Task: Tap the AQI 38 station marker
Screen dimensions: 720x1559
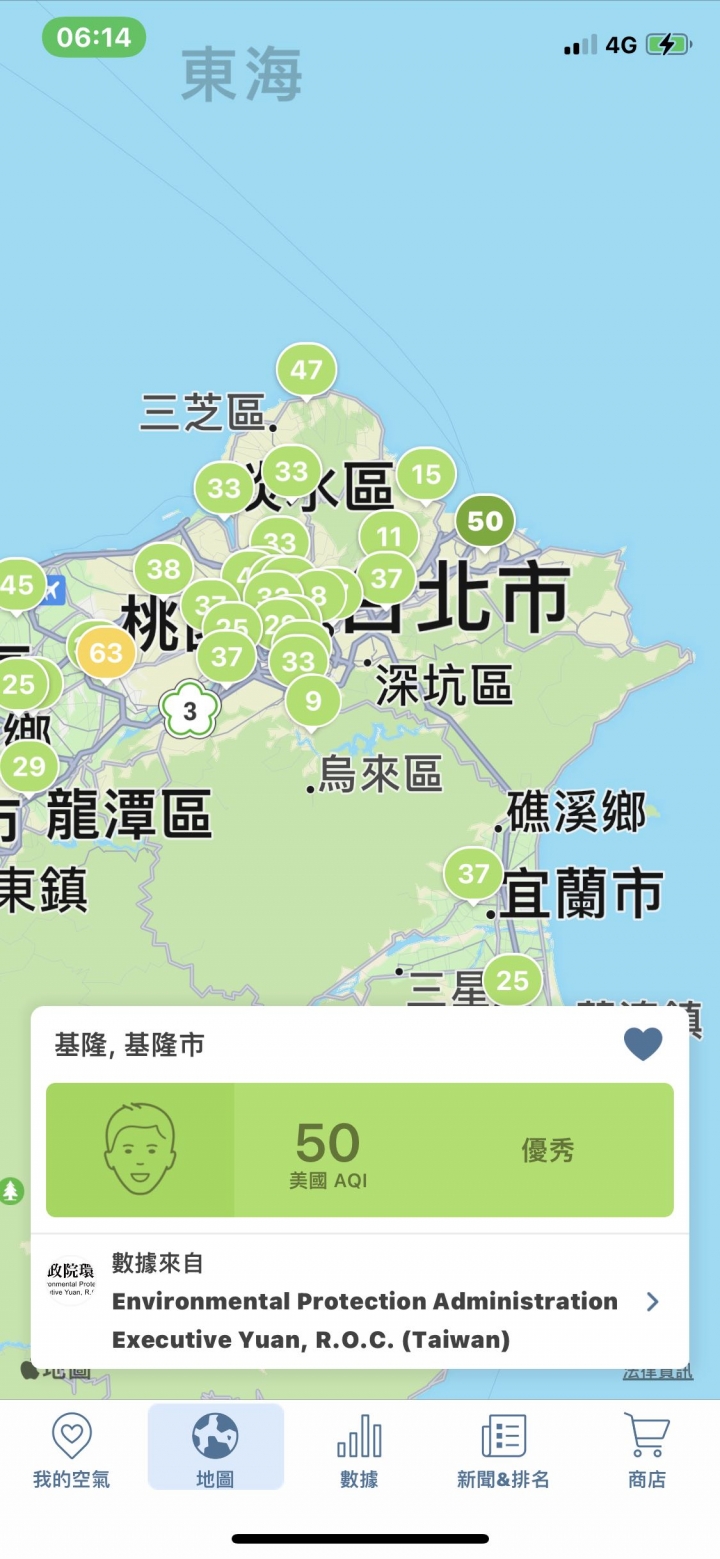Action: coord(163,569)
